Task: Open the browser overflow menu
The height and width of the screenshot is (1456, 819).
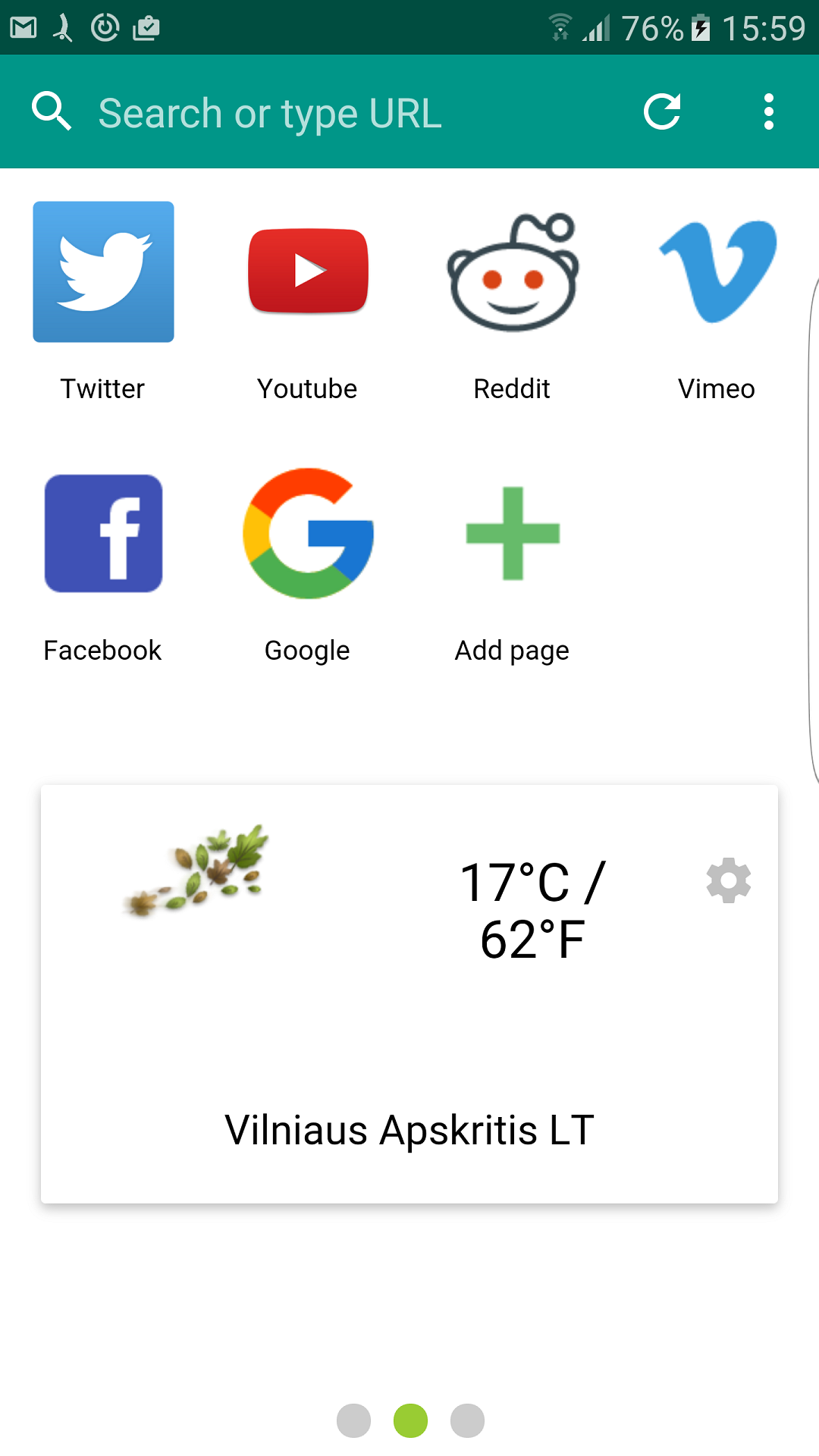Action: click(x=768, y=111)
